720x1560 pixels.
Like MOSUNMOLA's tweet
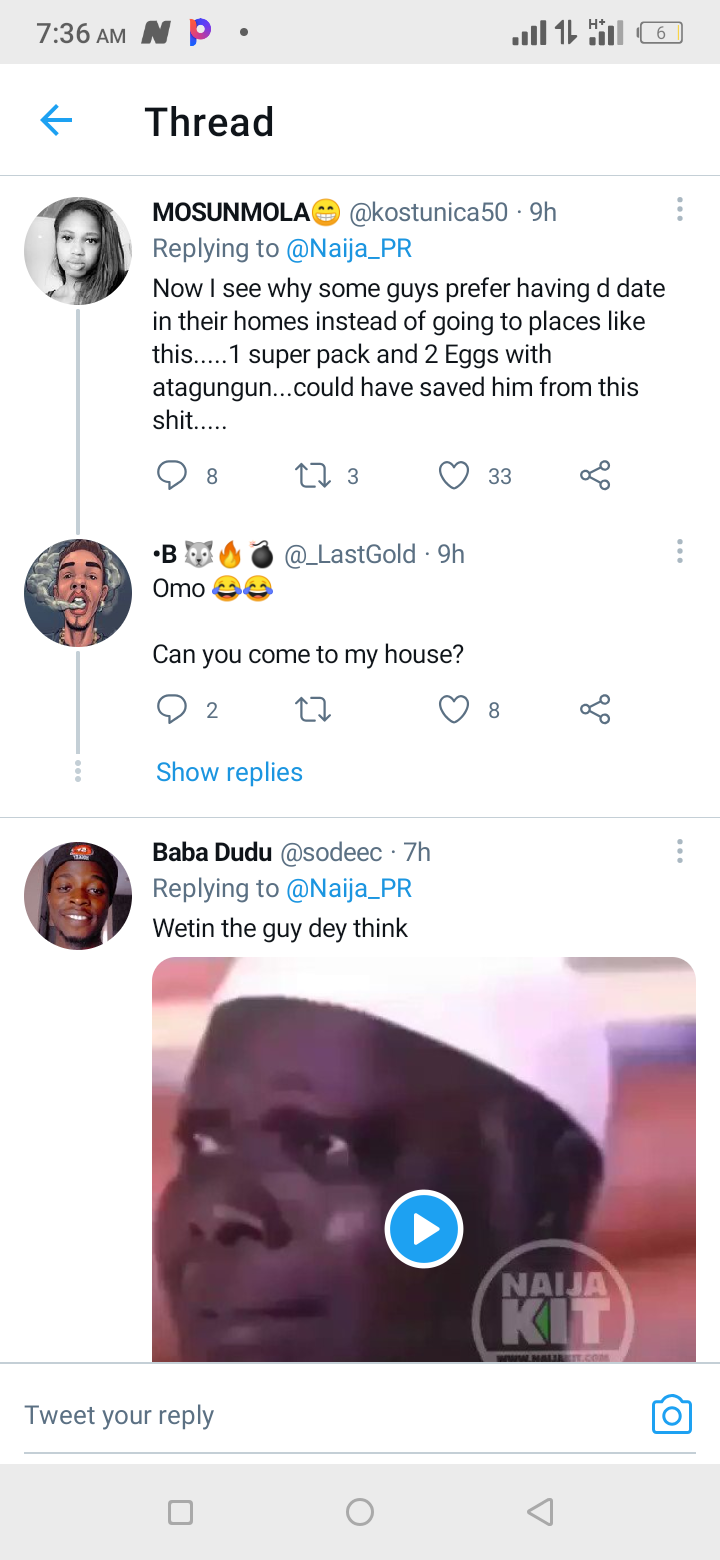coord(454,476)
